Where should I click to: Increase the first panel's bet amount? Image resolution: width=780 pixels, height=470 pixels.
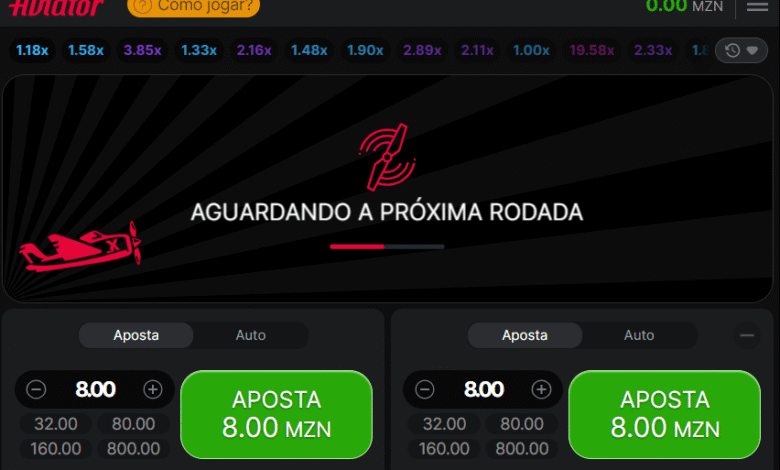[x=153, y=389]
